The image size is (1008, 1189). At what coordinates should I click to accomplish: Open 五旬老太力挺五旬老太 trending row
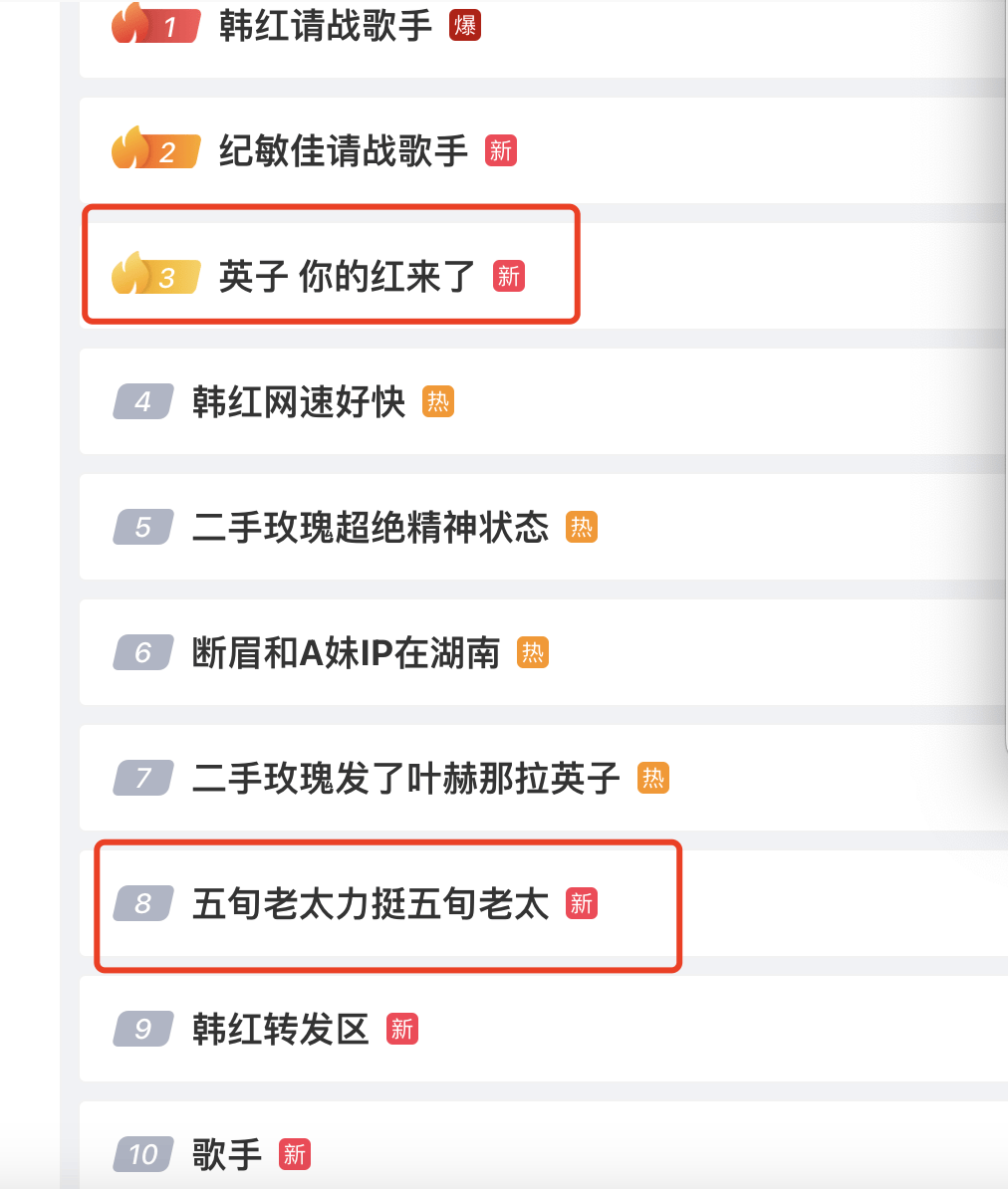click(370, 904)
